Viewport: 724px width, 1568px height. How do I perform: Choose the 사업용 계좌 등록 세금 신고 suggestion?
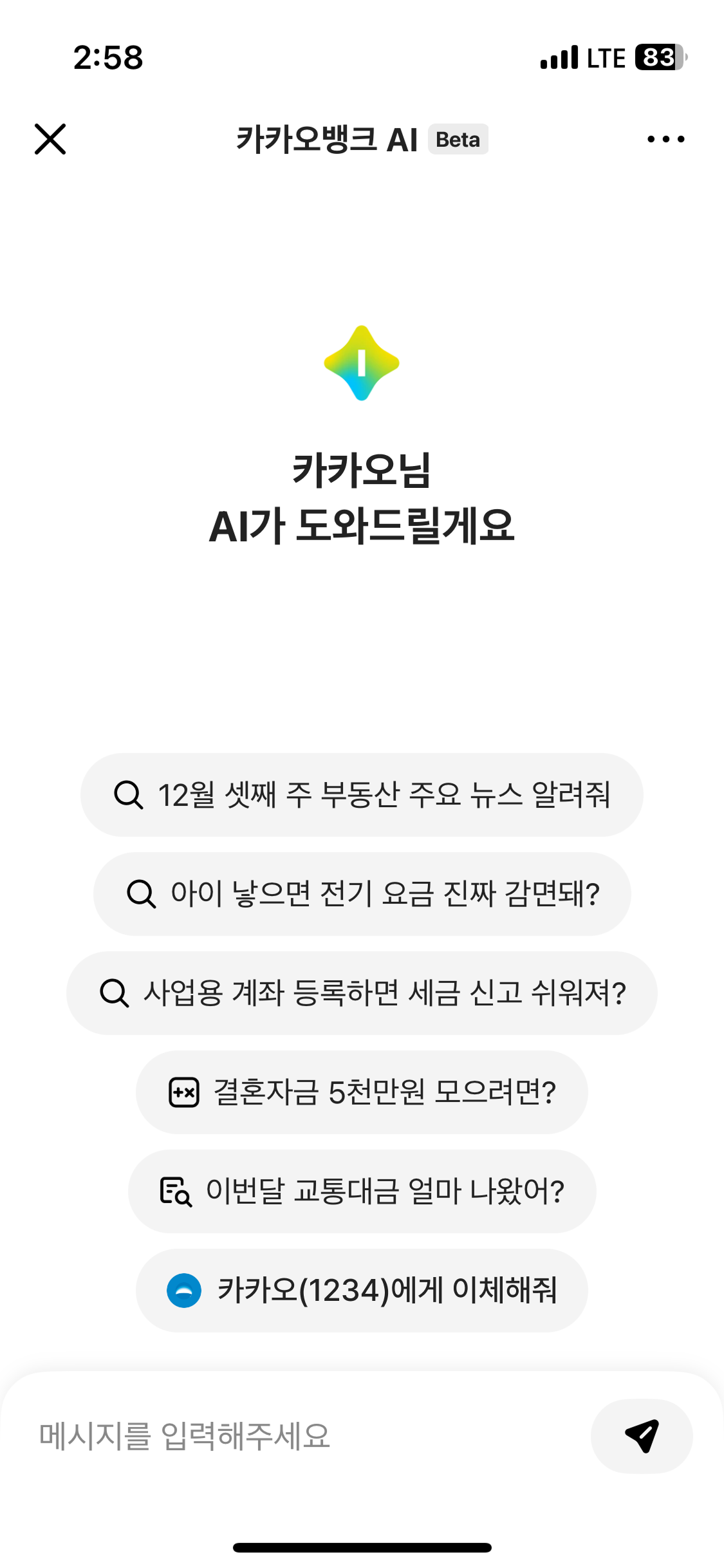click(362, 993)
